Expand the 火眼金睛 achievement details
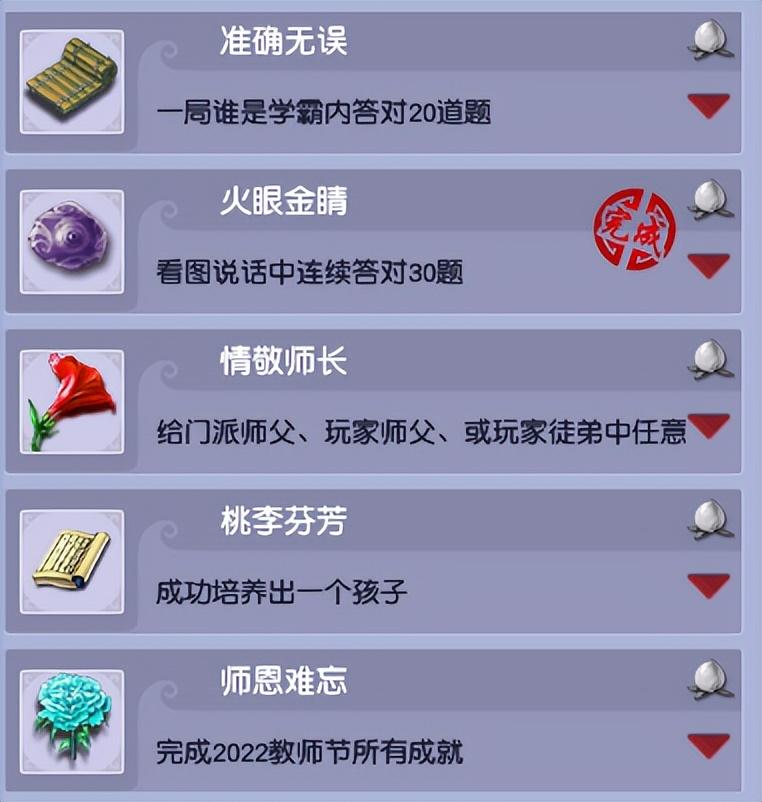Screen dimensions: 762x802 click(709, 265)
